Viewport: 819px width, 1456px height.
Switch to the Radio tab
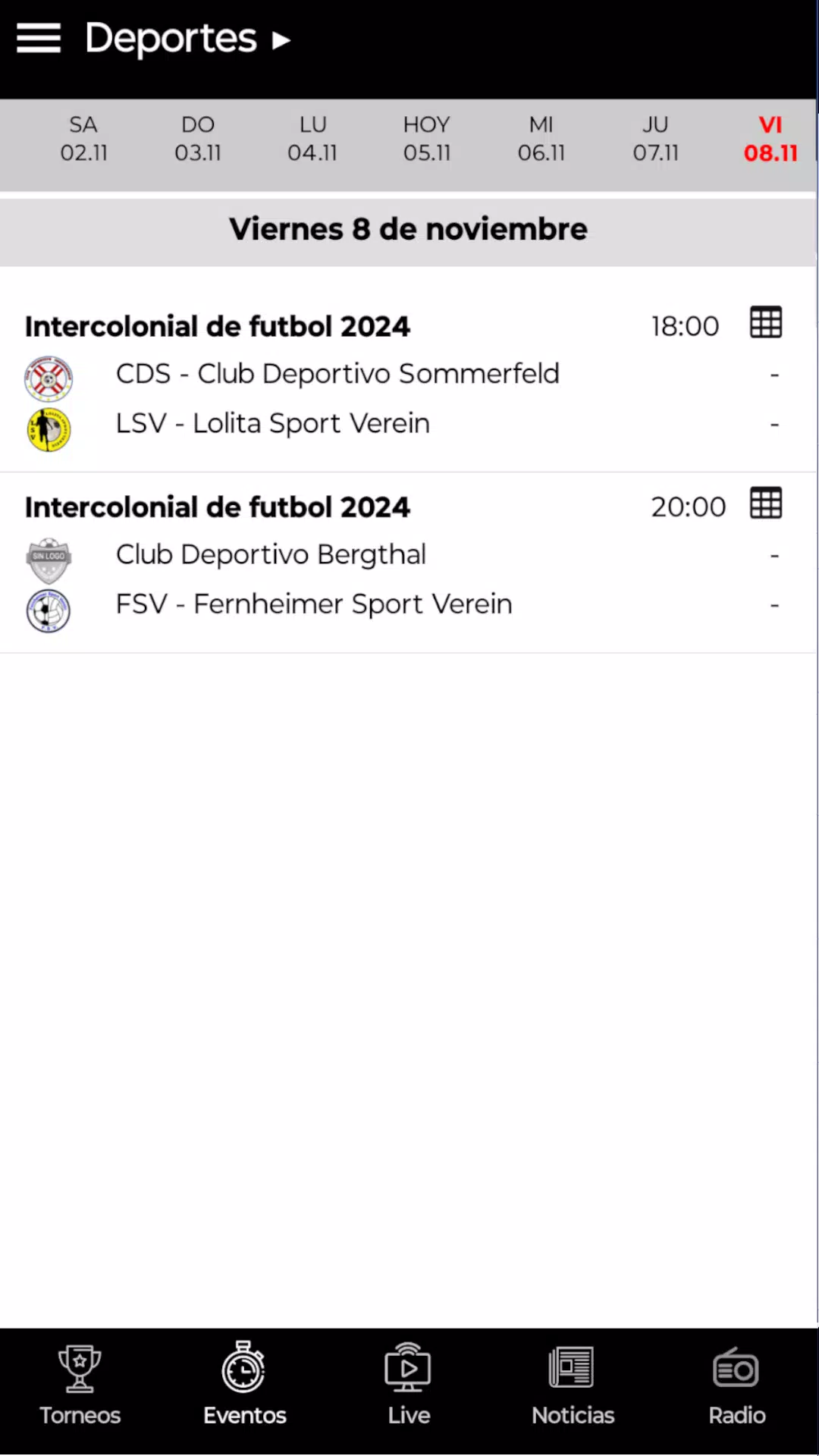click(736, 1385)
